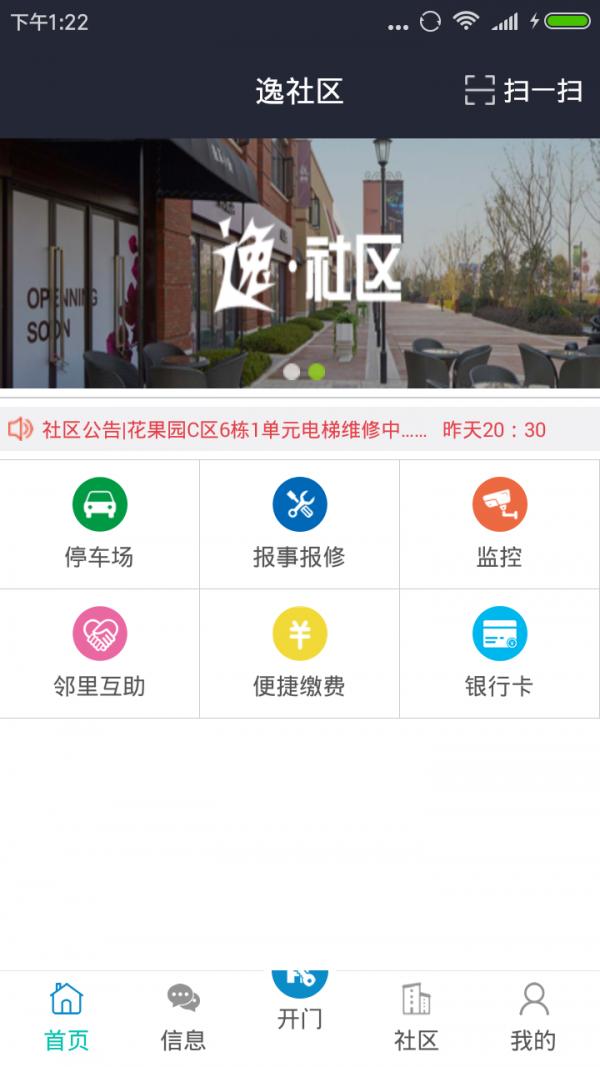The image size is (600, 1067).
Task: Open the 扫一扫 scanner
Action: [523, 91]
